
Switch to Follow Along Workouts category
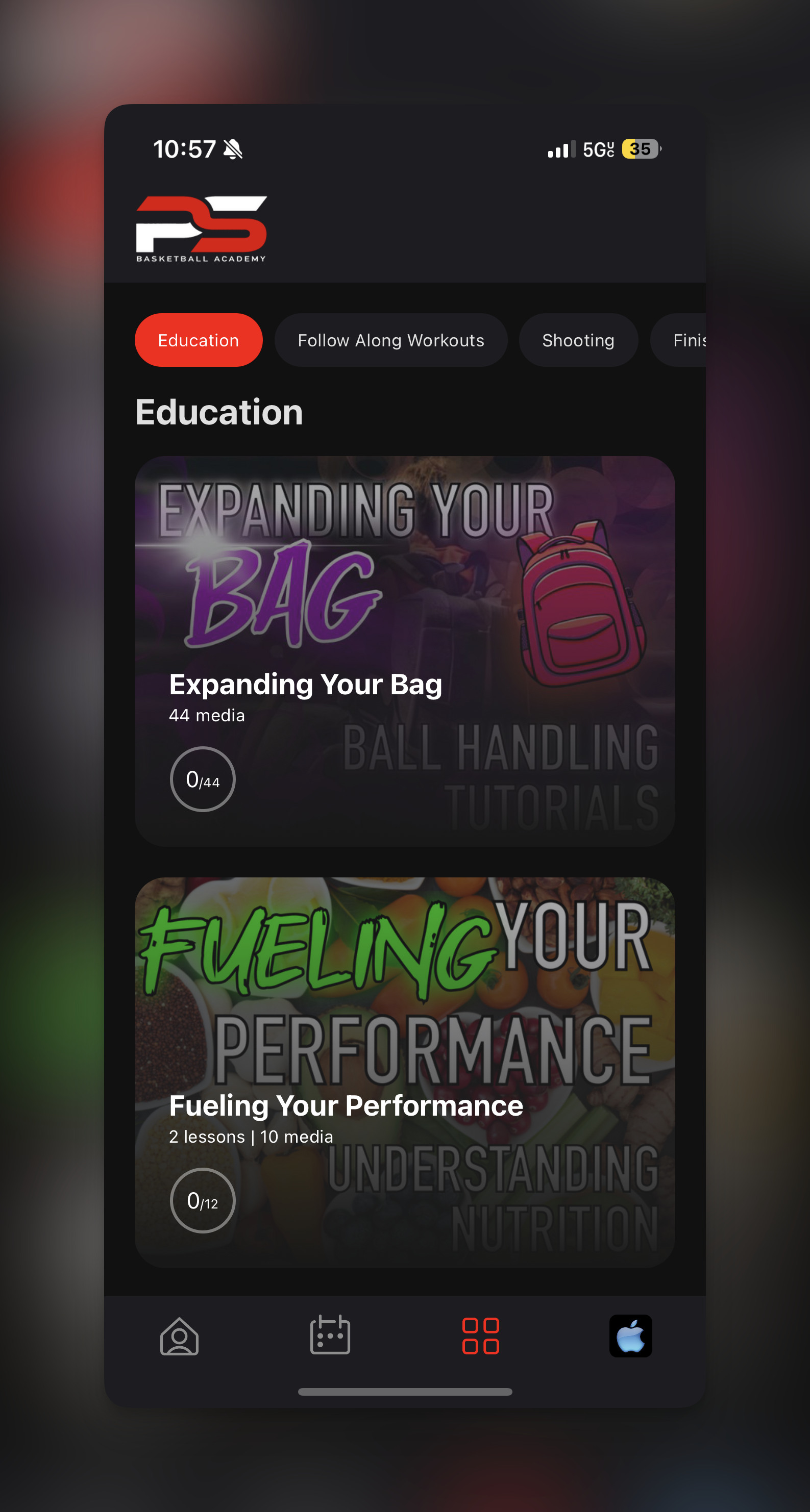(390, 339)
